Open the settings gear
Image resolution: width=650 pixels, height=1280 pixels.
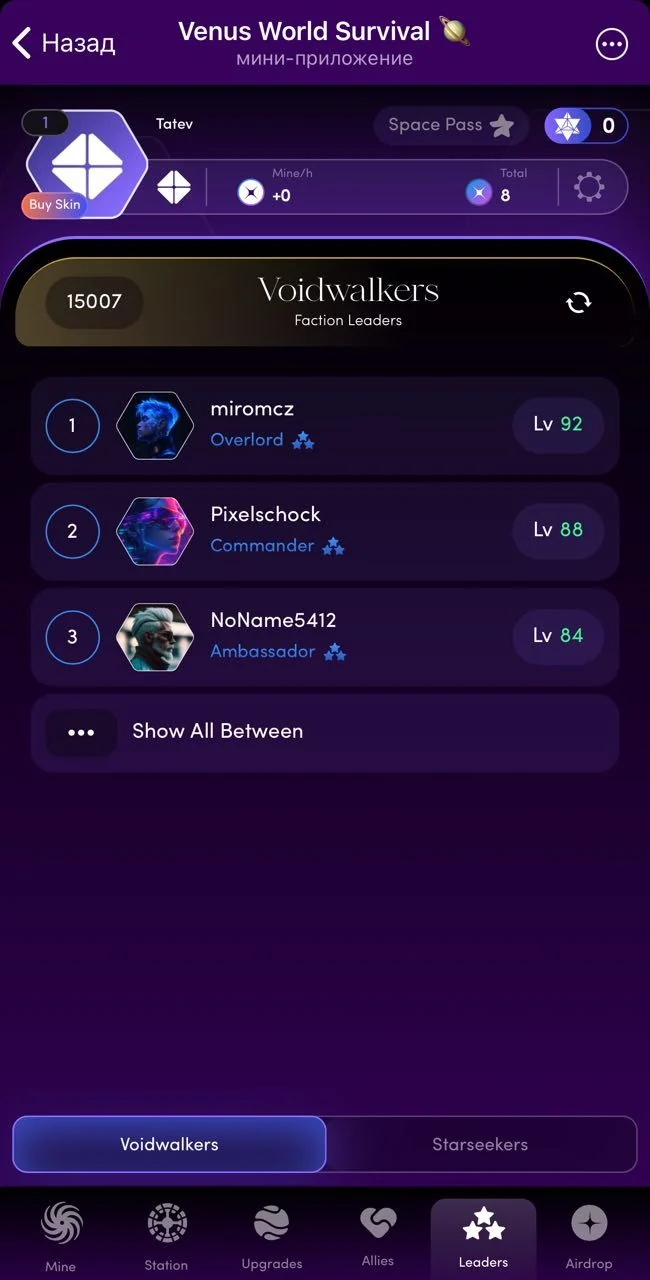point(589,187)
